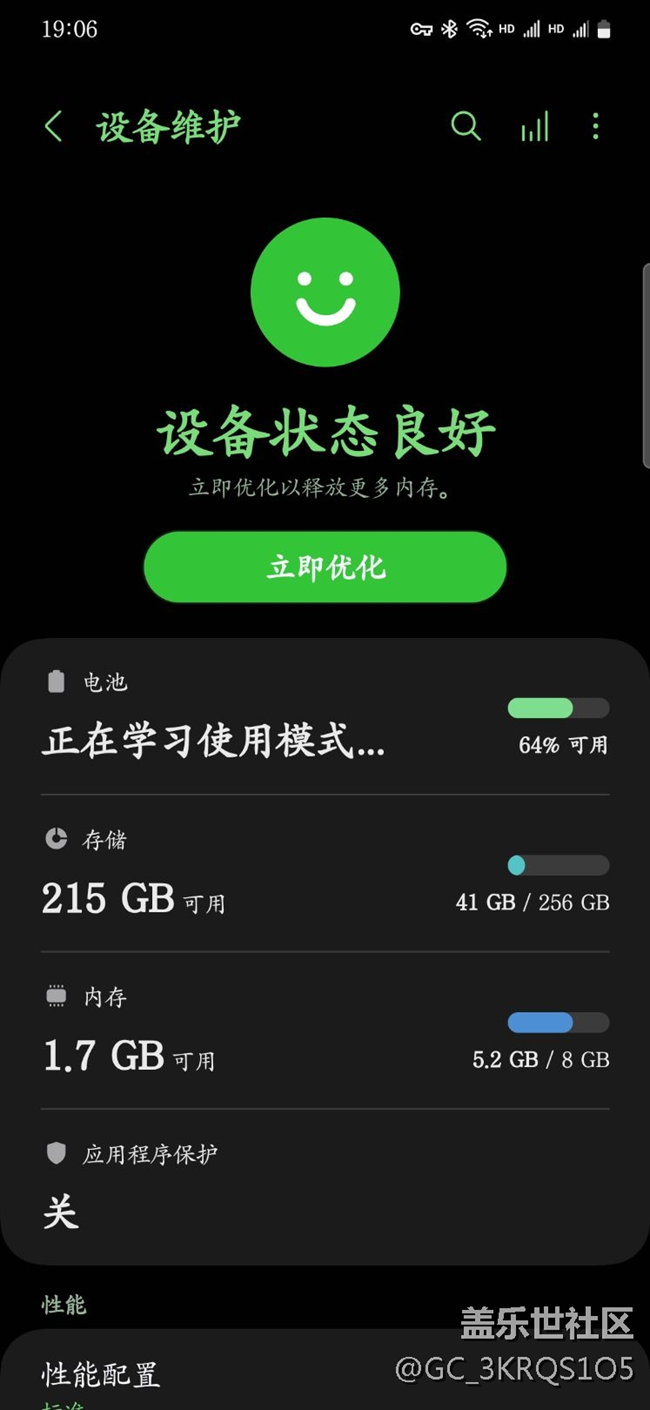Open the usage chart icon

tap(535, 127)
